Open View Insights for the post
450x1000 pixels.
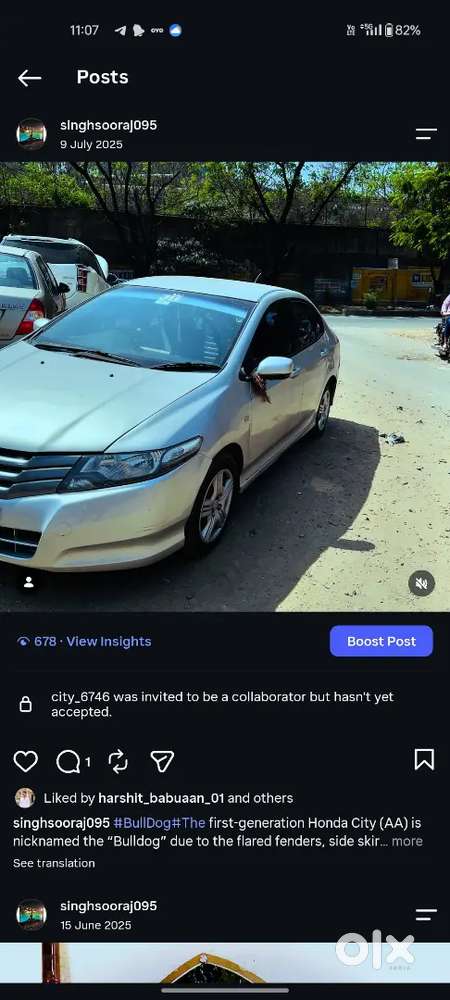point(109,642)
